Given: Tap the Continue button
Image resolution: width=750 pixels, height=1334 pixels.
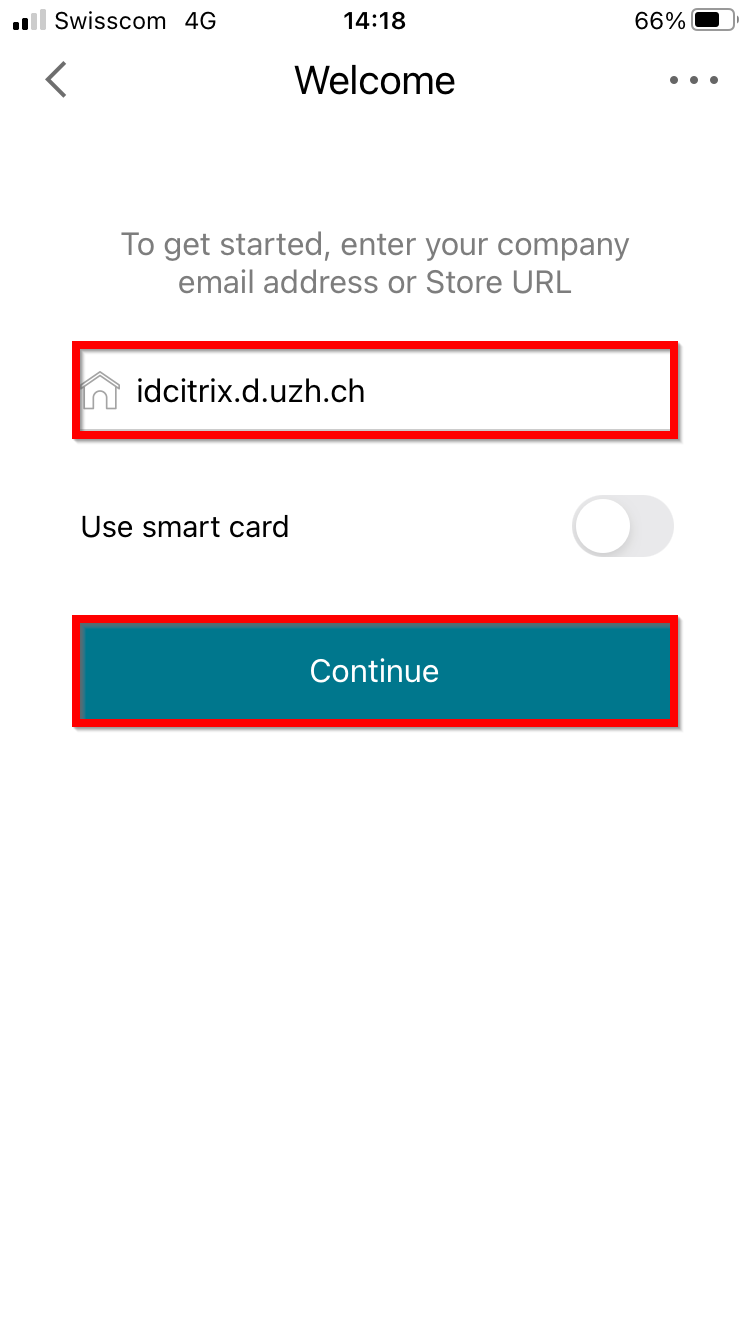Looking at the screenshot, I should pyautogui.click(x=375, y=670).
